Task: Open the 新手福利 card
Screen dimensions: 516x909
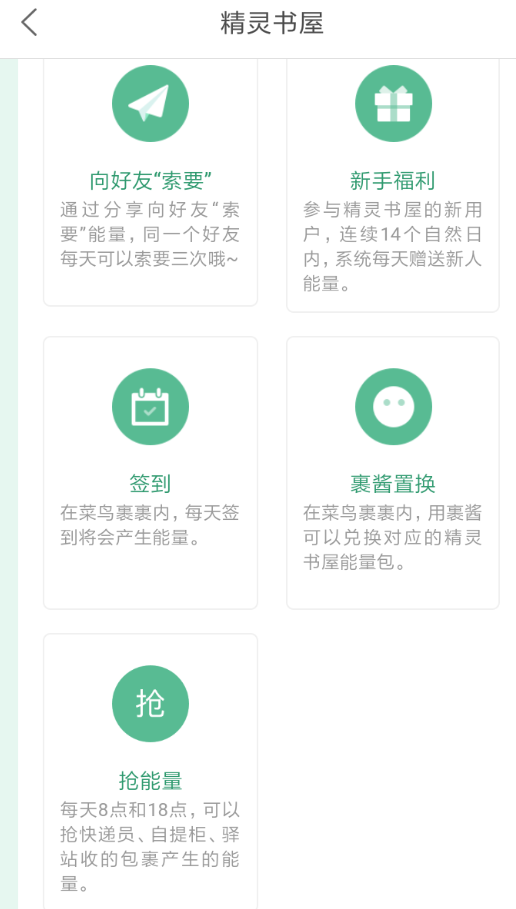Action: (x=393, y=186)
